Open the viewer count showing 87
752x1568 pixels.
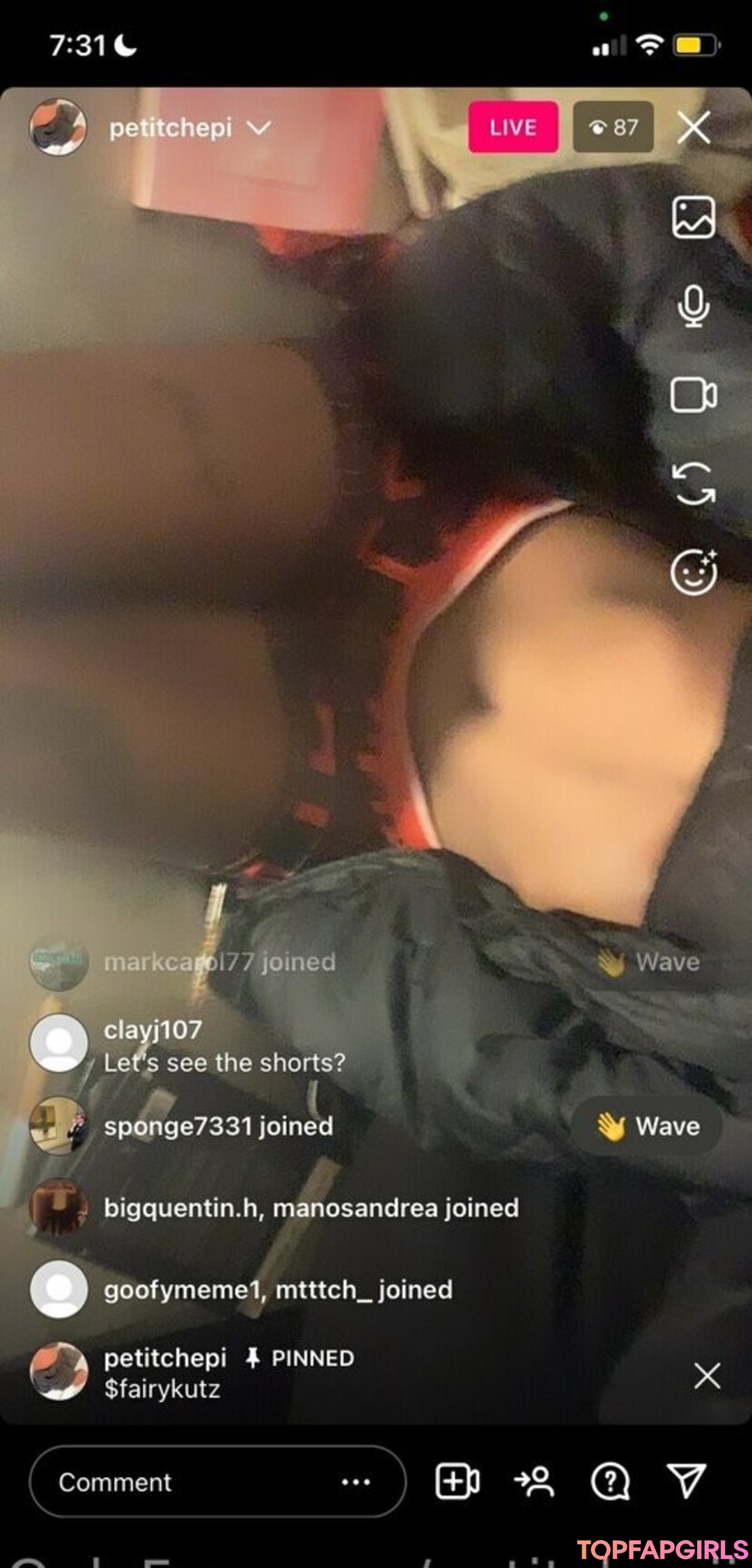tap(613, 127)
